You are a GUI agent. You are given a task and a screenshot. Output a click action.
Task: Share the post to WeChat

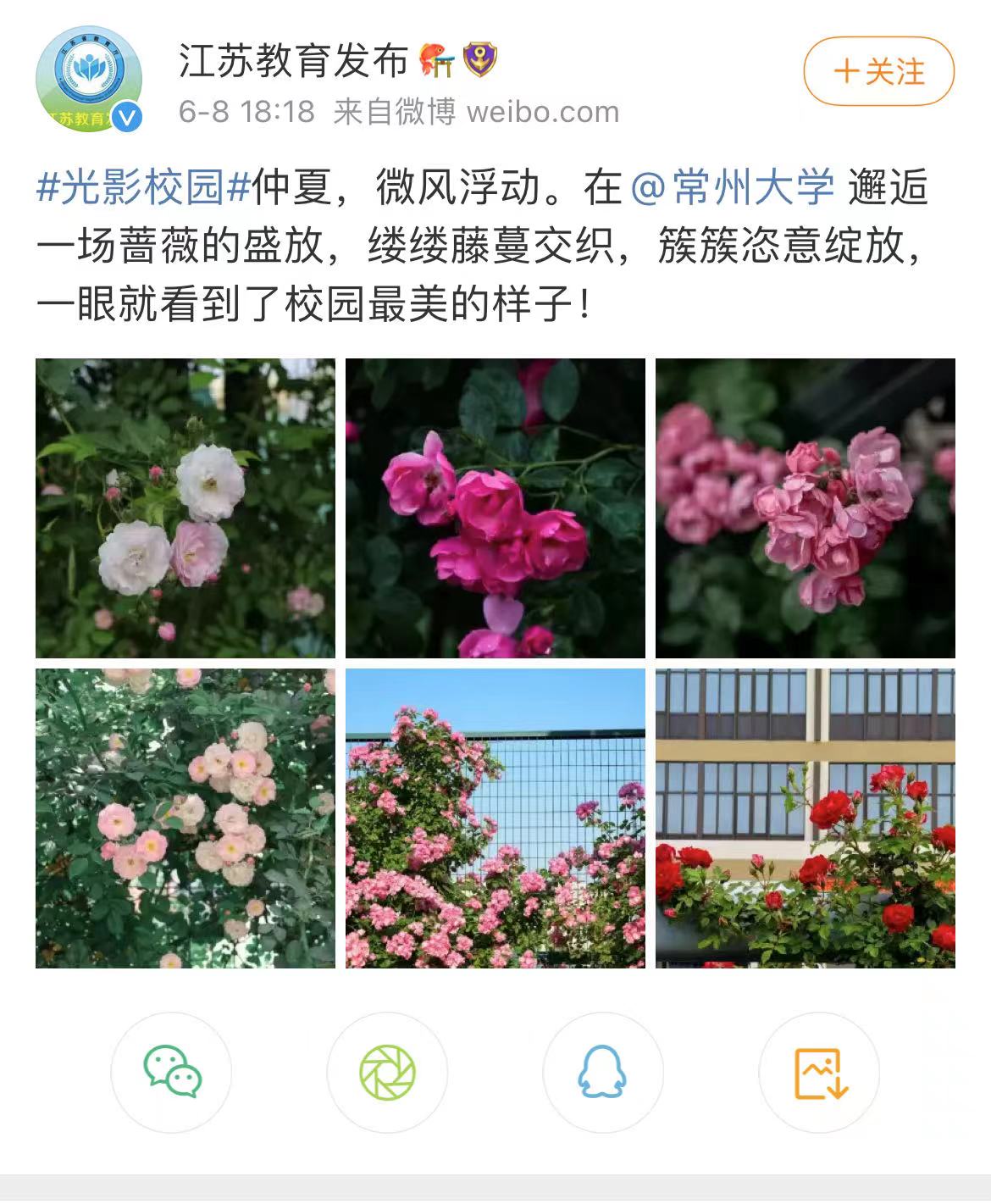click(172, 1073)
